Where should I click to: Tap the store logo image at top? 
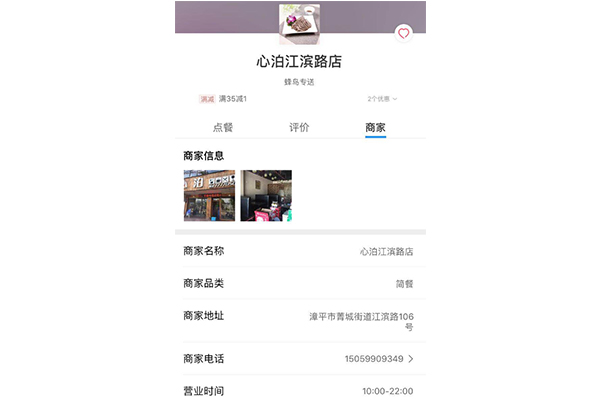tap(299, 22)
